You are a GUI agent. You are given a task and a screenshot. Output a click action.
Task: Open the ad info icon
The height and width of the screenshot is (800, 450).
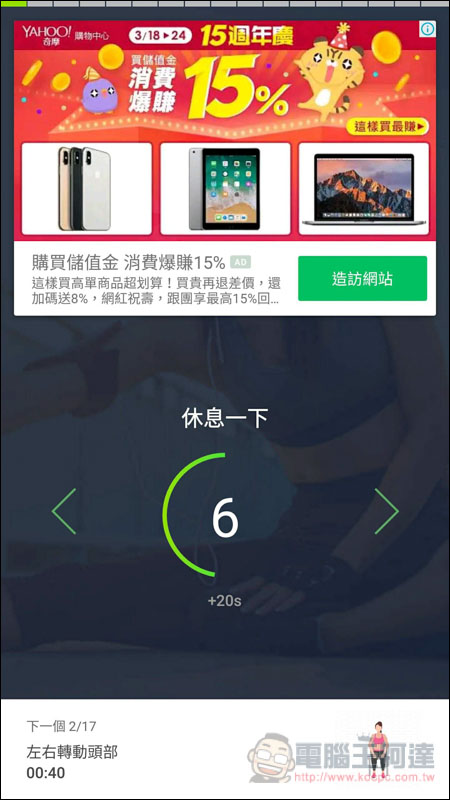(x=428, y=29)
